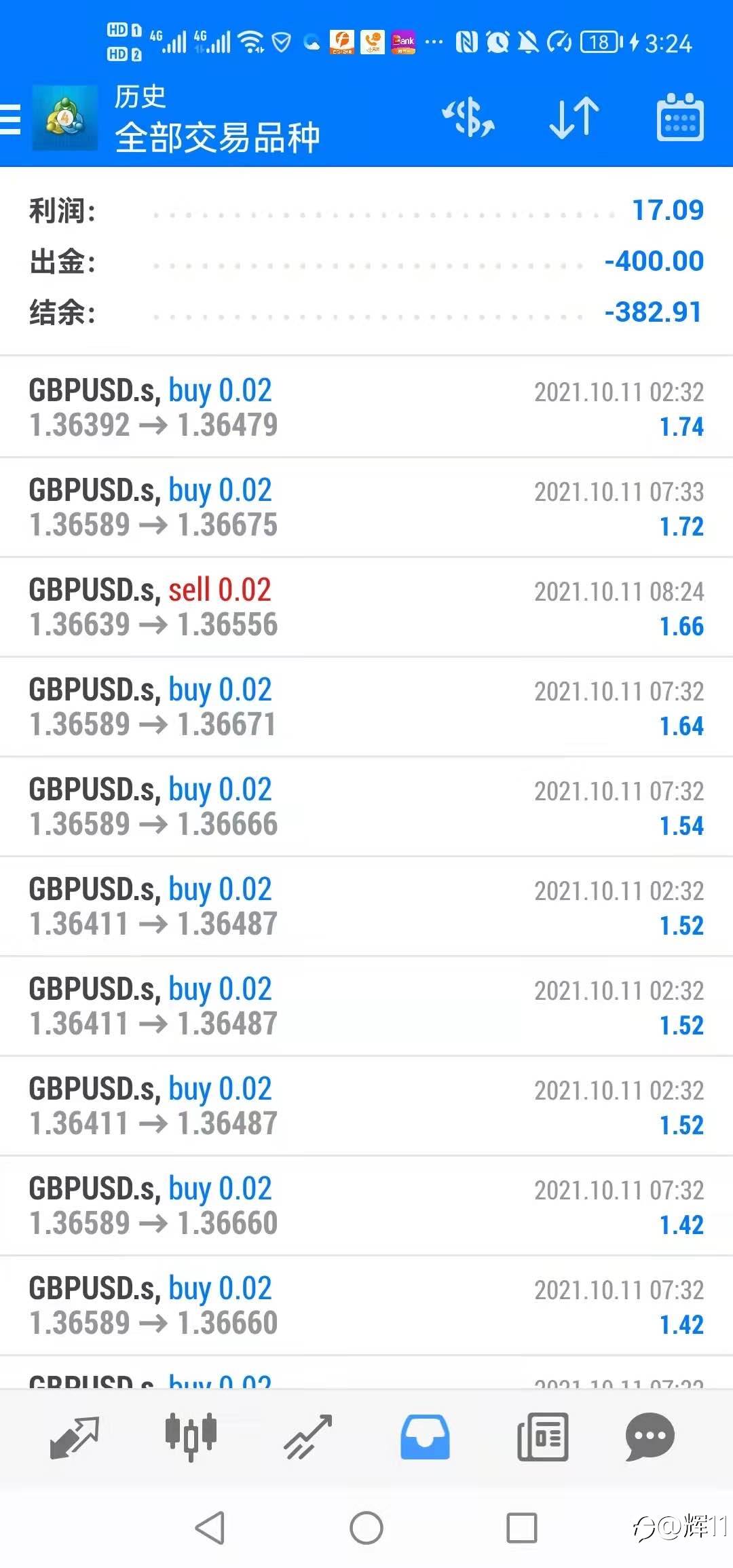Switch to the candlestick Chart tab

(x=191, y=1436)
